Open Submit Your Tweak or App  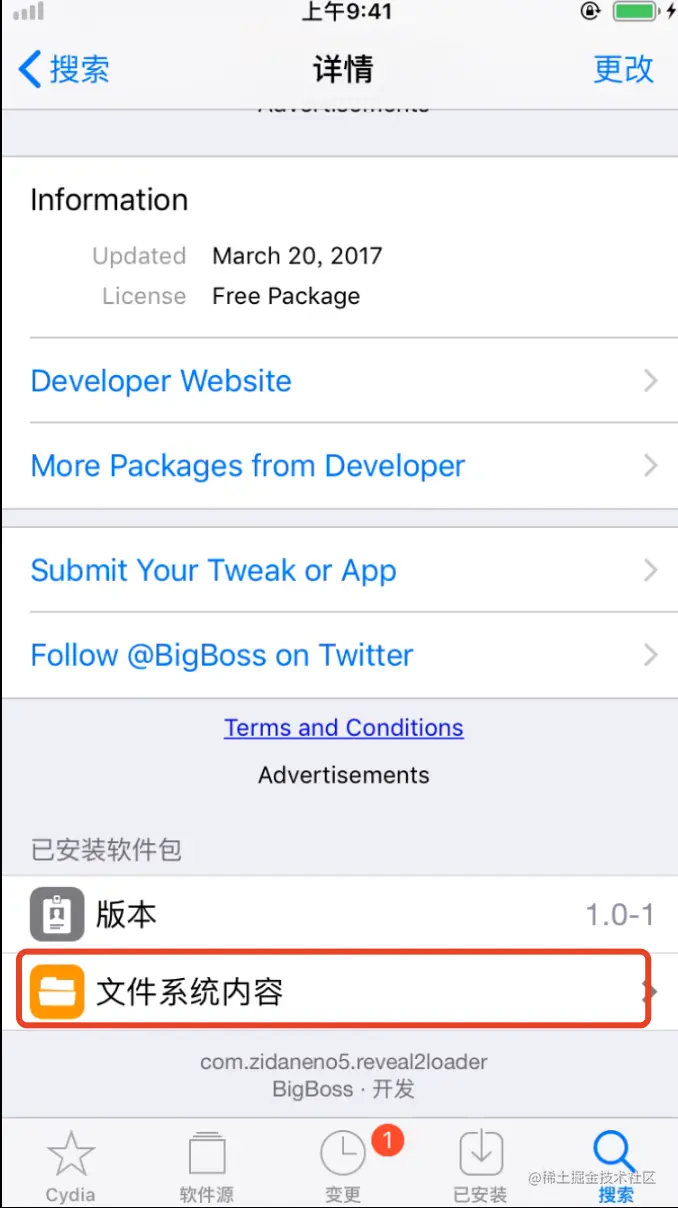340,571
